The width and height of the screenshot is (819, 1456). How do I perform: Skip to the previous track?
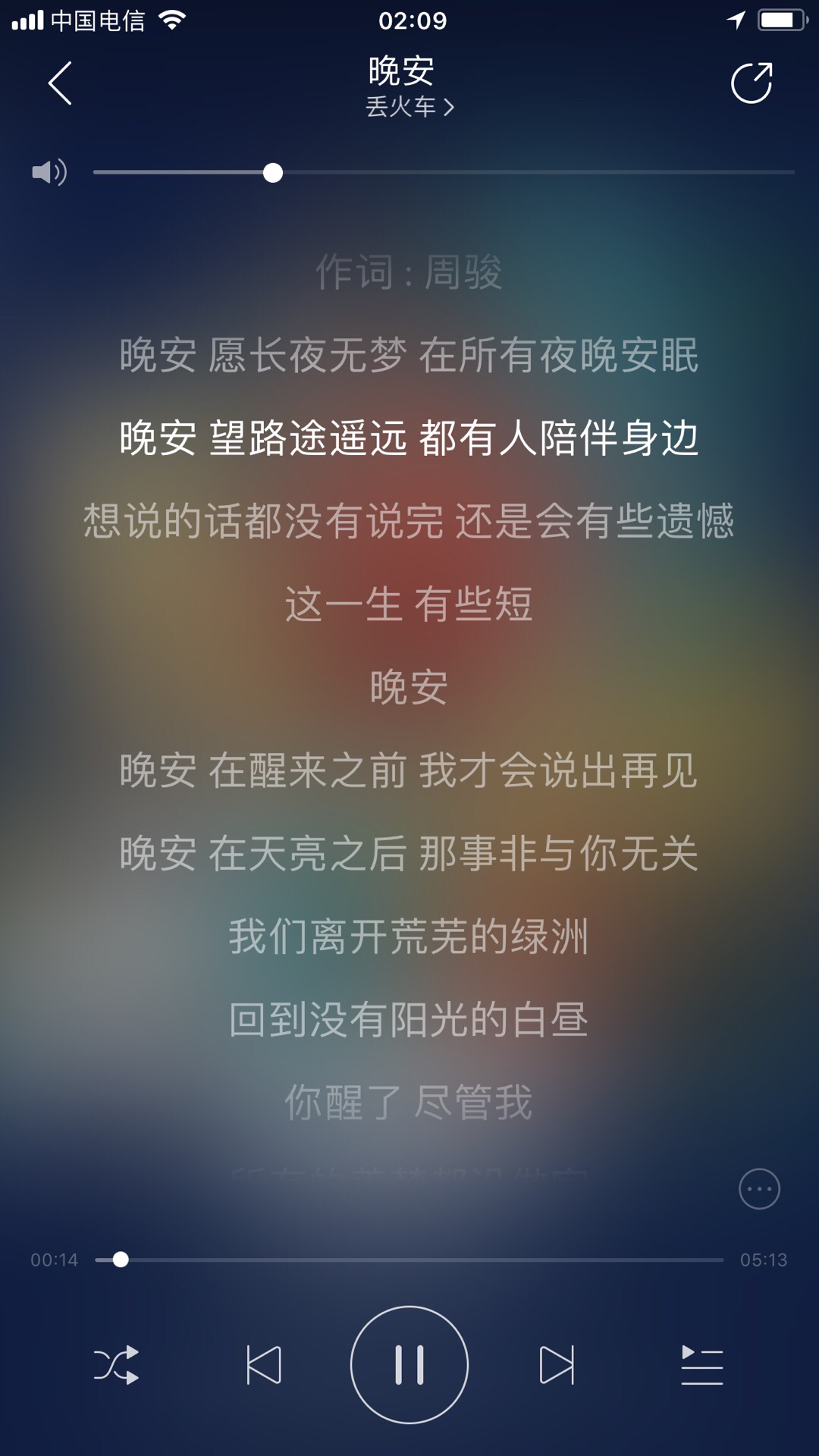pyautogui.click(x=264, y=1365)
